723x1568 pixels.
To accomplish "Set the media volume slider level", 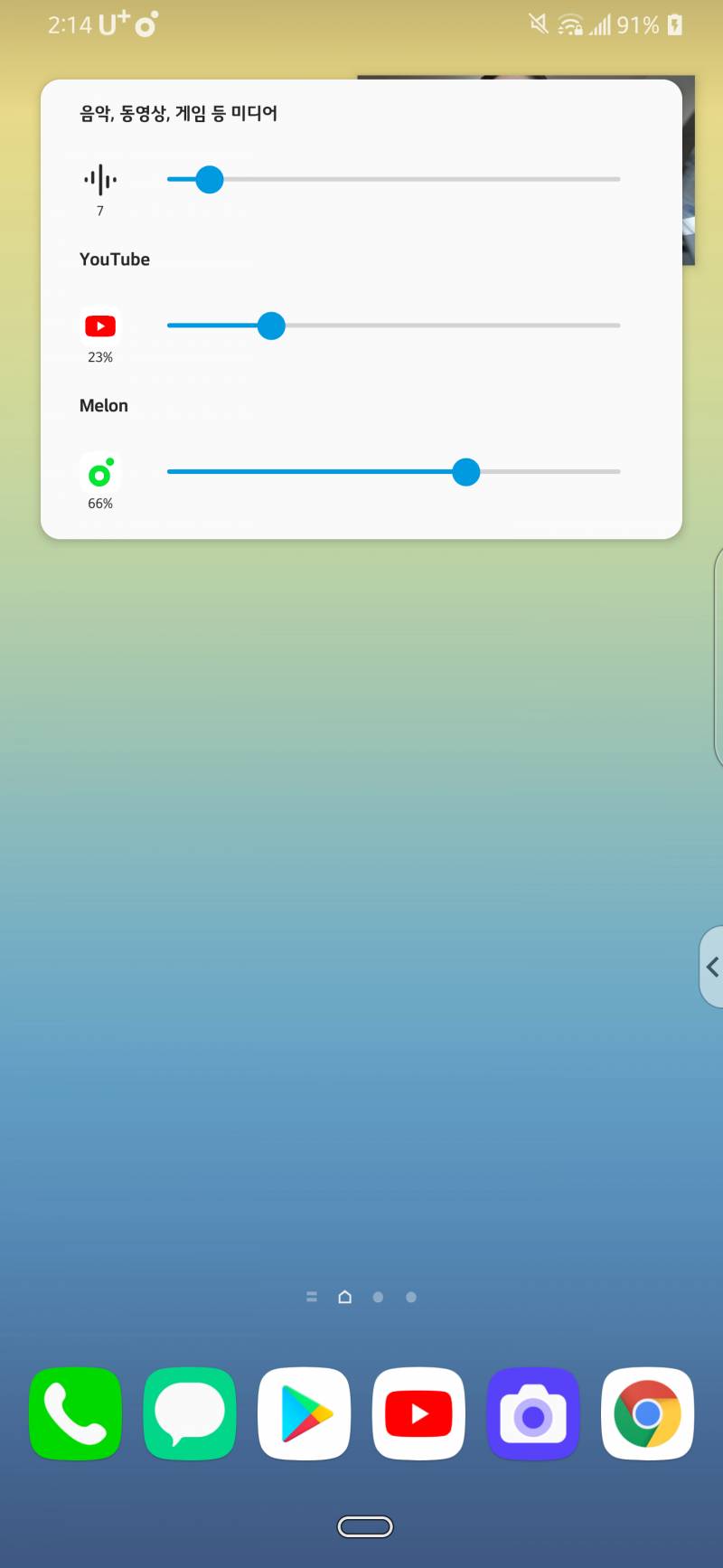I will click(x=210, y=180).
